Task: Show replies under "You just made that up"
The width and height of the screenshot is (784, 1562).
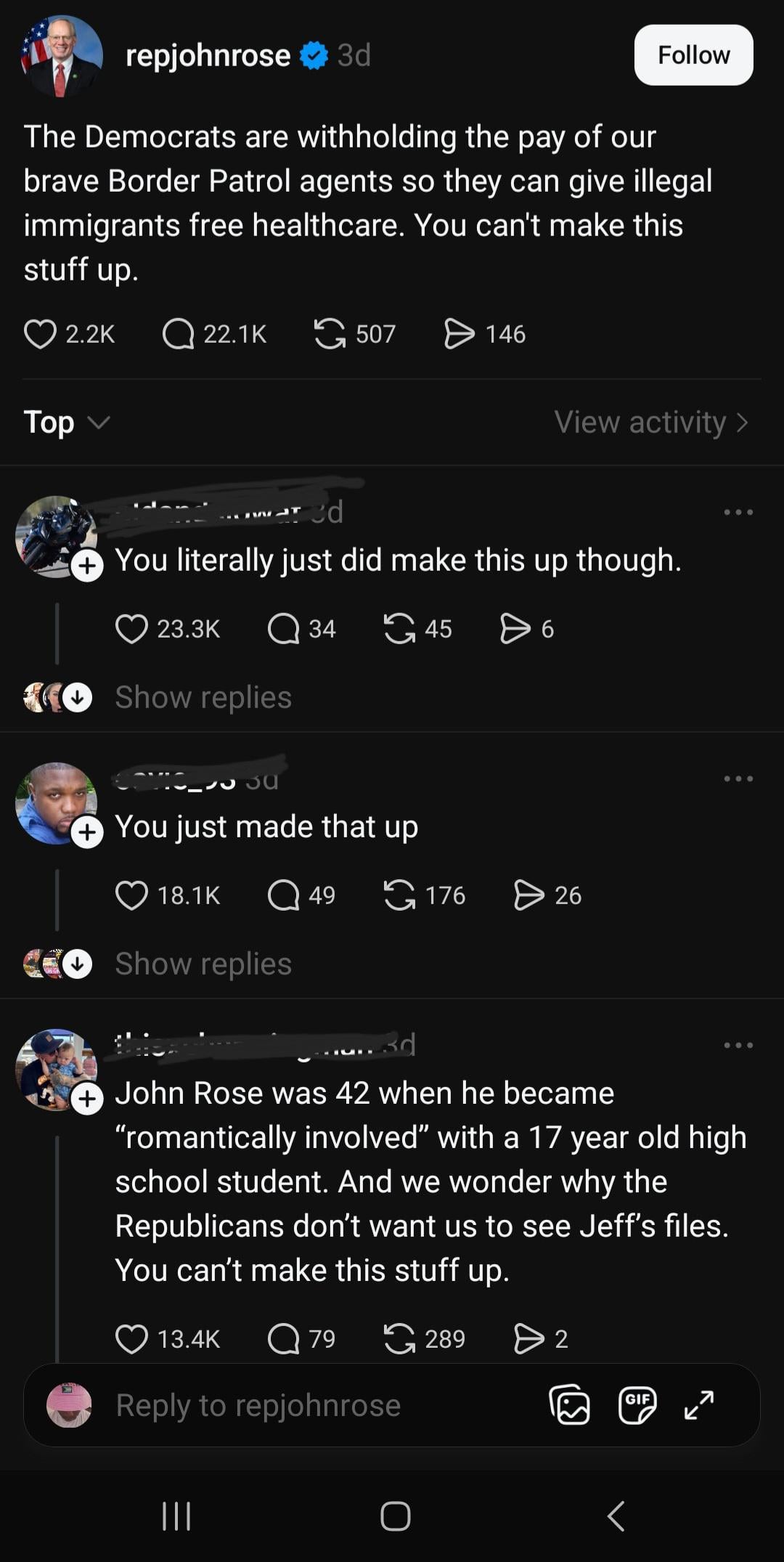Action: click(203, 964)
